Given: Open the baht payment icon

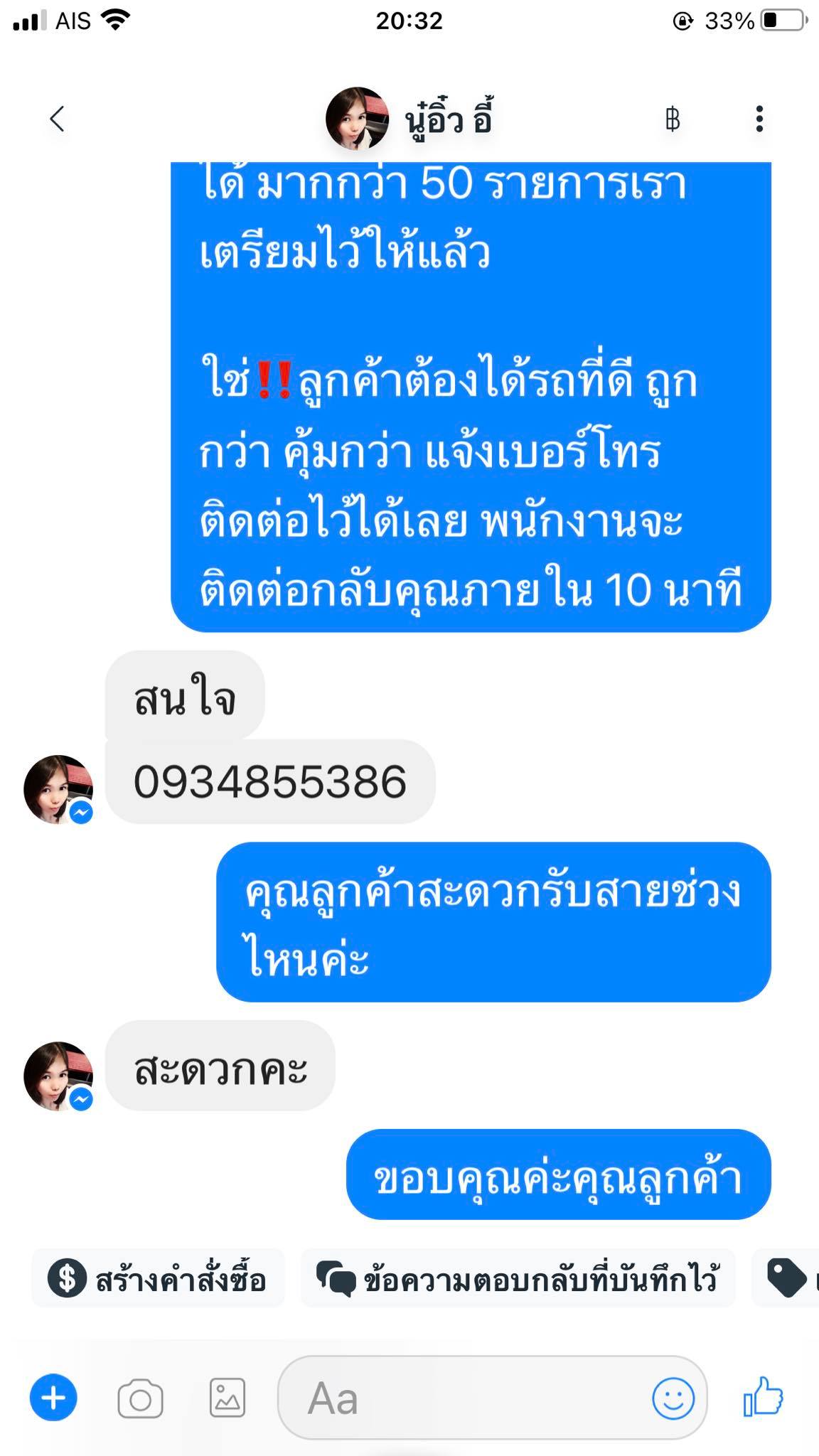Looking at the screenshot, I should pos(672,119).
